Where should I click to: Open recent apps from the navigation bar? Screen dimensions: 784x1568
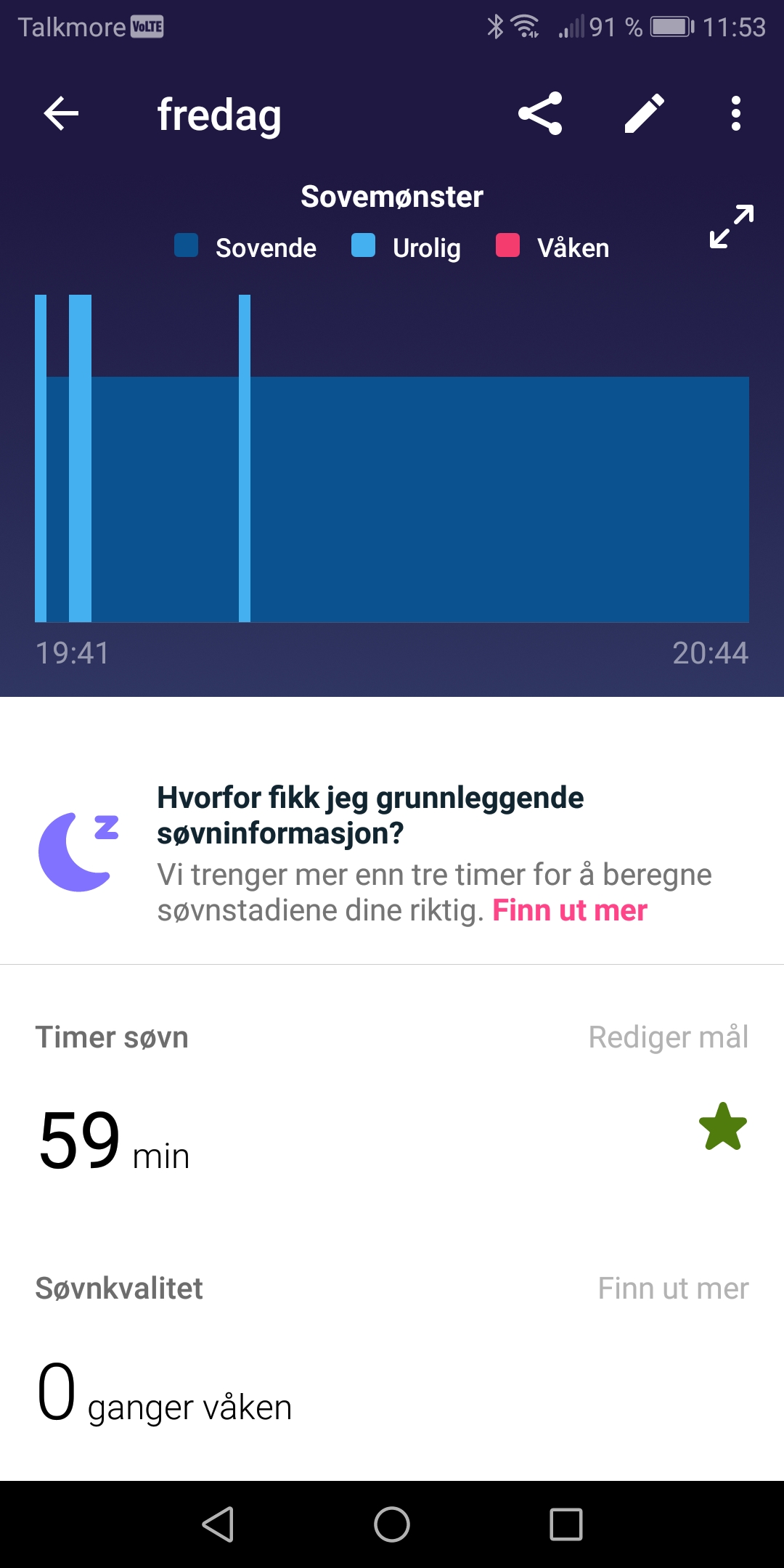coord(566,1524)
